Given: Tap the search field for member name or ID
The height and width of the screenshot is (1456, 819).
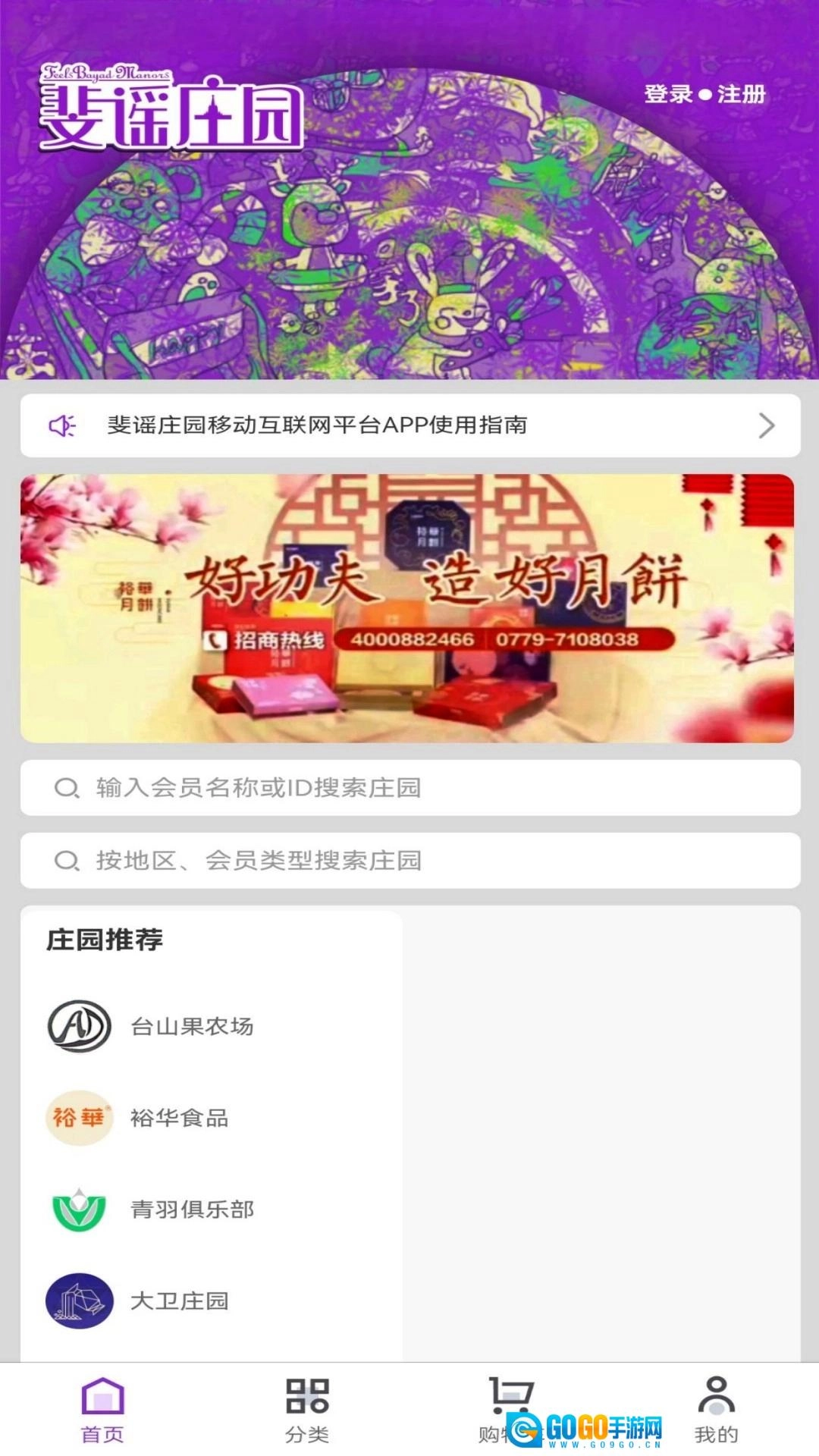Looking at the screenshot, I should (409, 788).
